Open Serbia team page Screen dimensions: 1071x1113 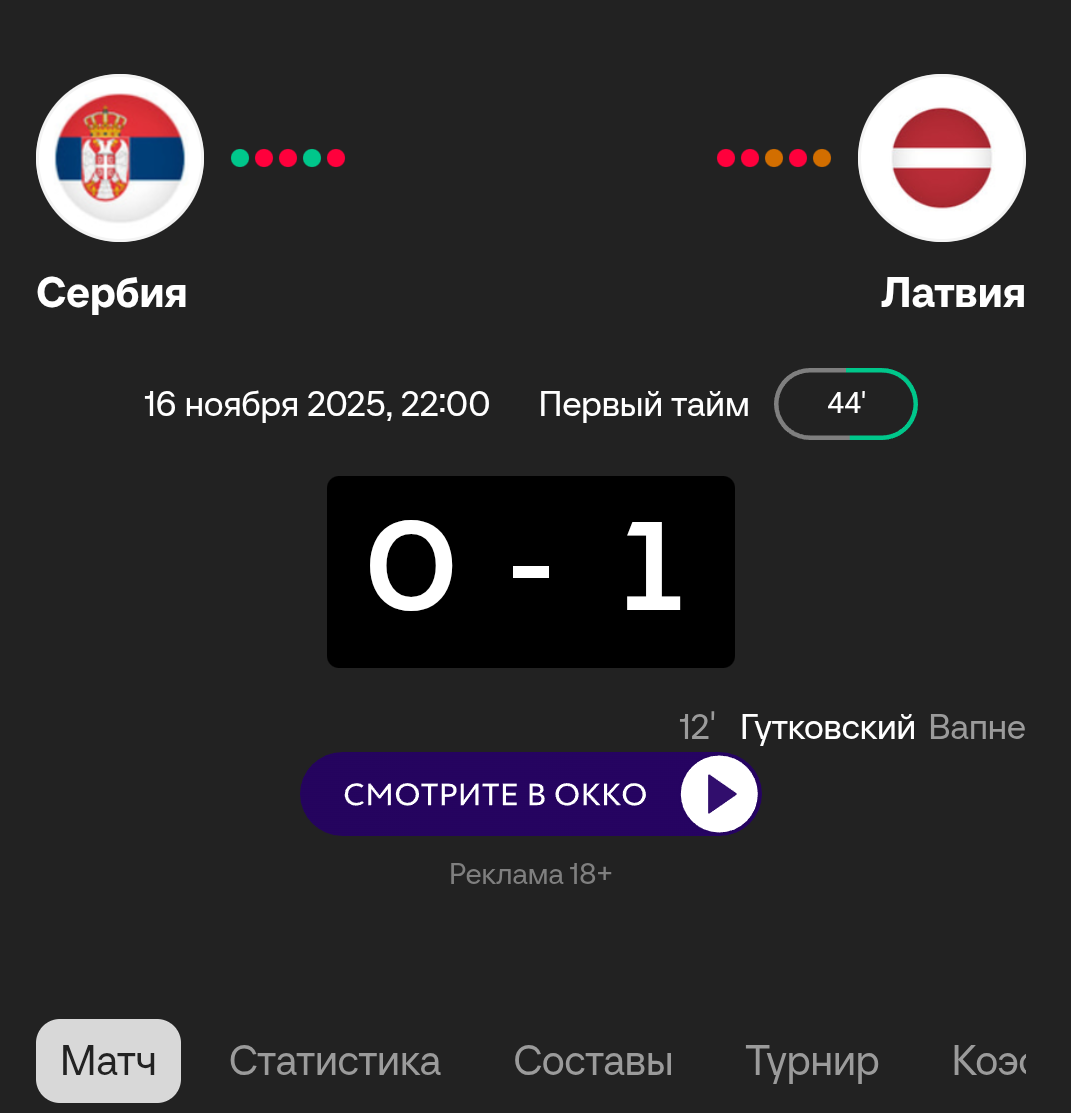pos(120,158)
